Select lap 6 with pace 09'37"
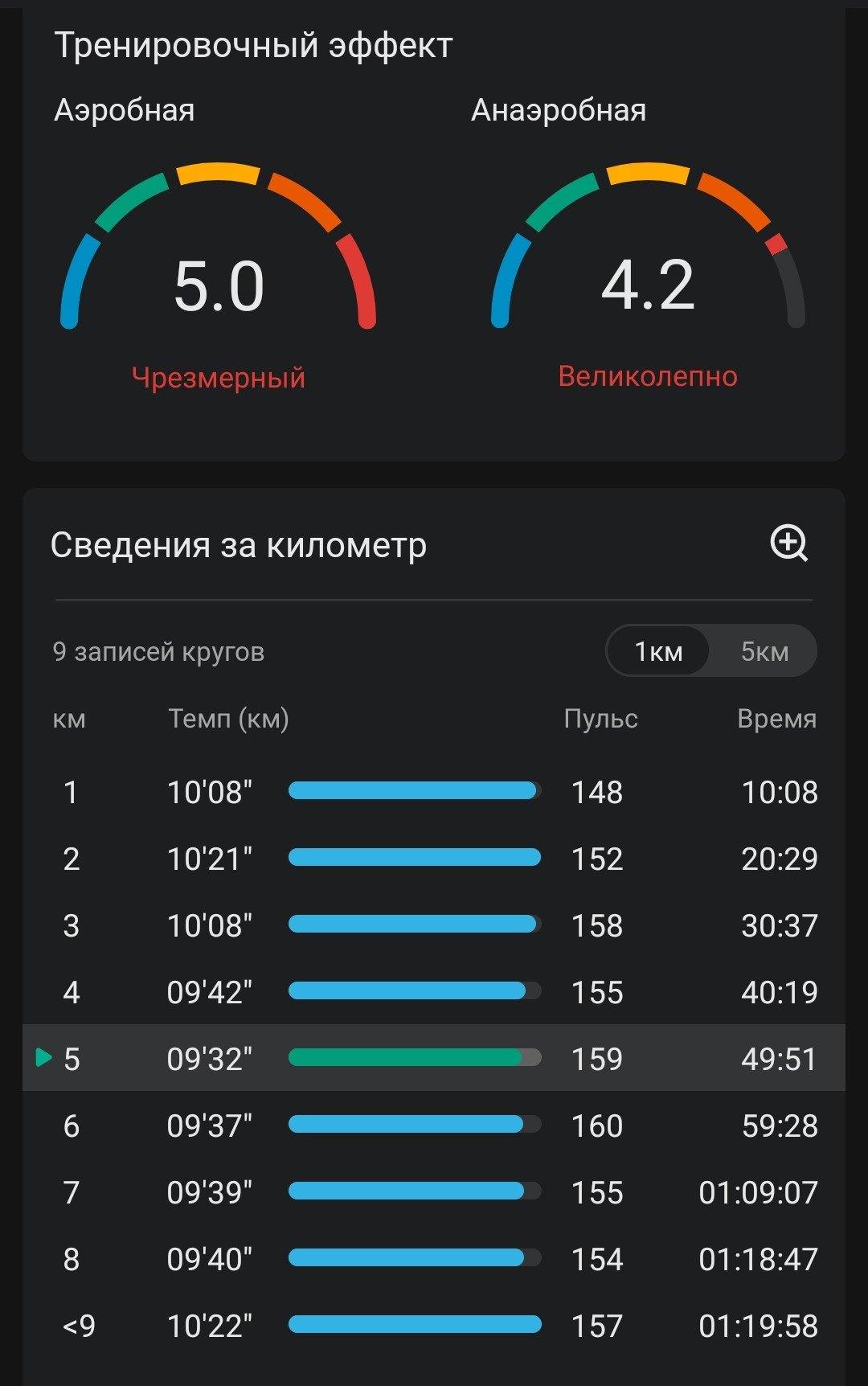The height and width of the screenshot is (1386, 868). tap(434, 1125)
